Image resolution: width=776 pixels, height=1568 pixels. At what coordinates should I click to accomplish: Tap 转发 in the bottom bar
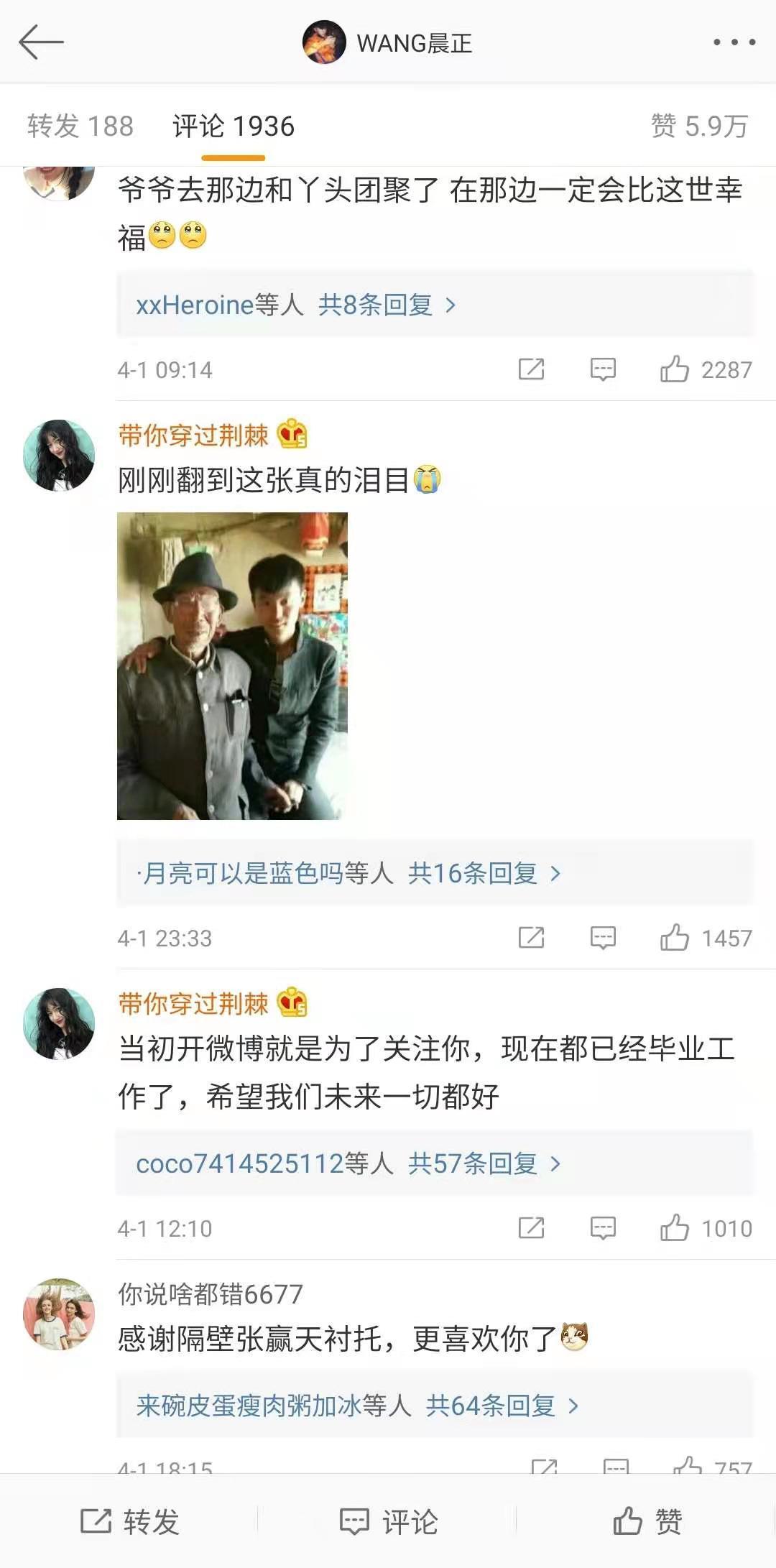pyautogui.click(x=129, y=1521)
